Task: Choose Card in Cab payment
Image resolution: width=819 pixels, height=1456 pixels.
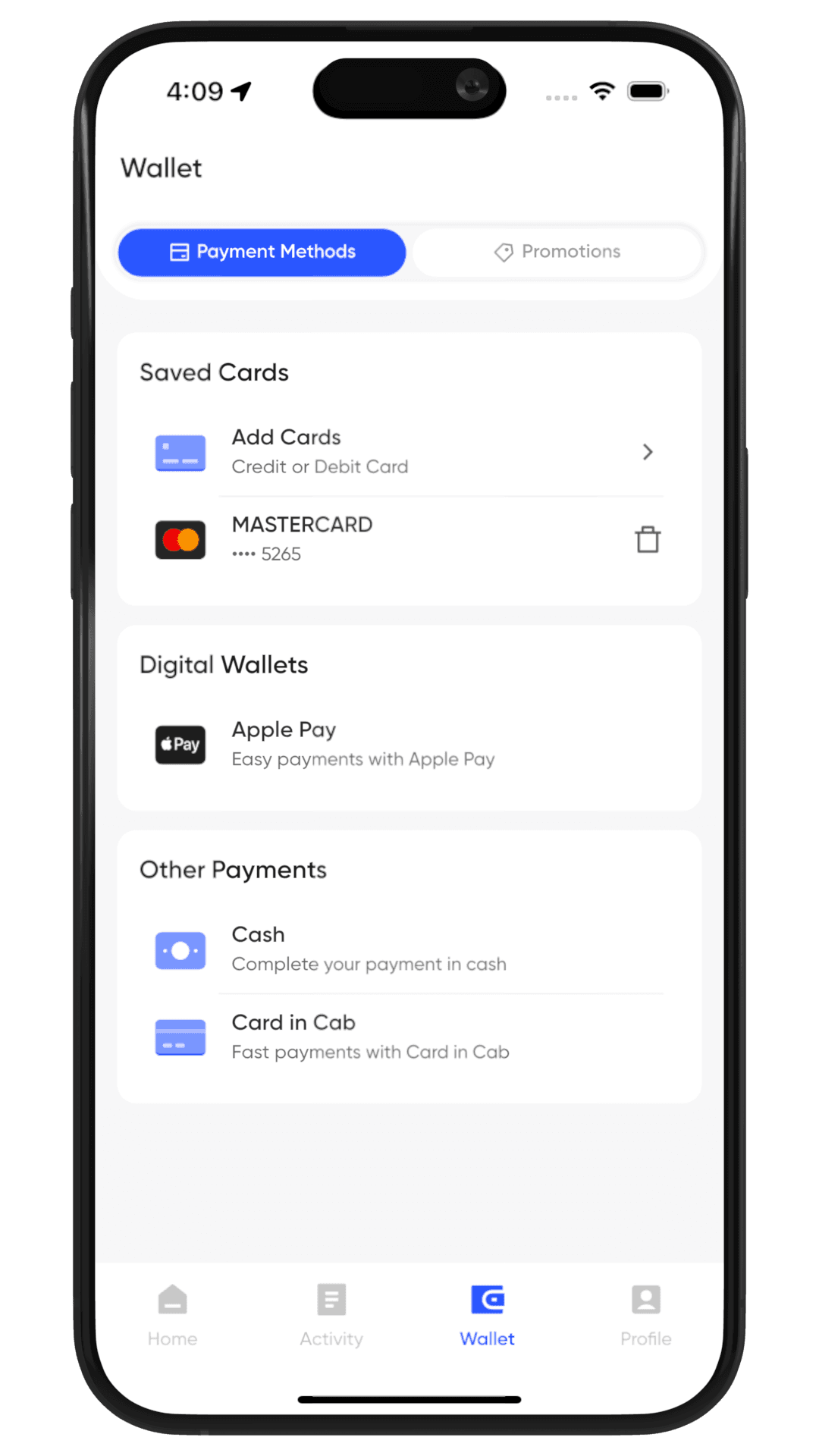Action: coord(370,1037)
